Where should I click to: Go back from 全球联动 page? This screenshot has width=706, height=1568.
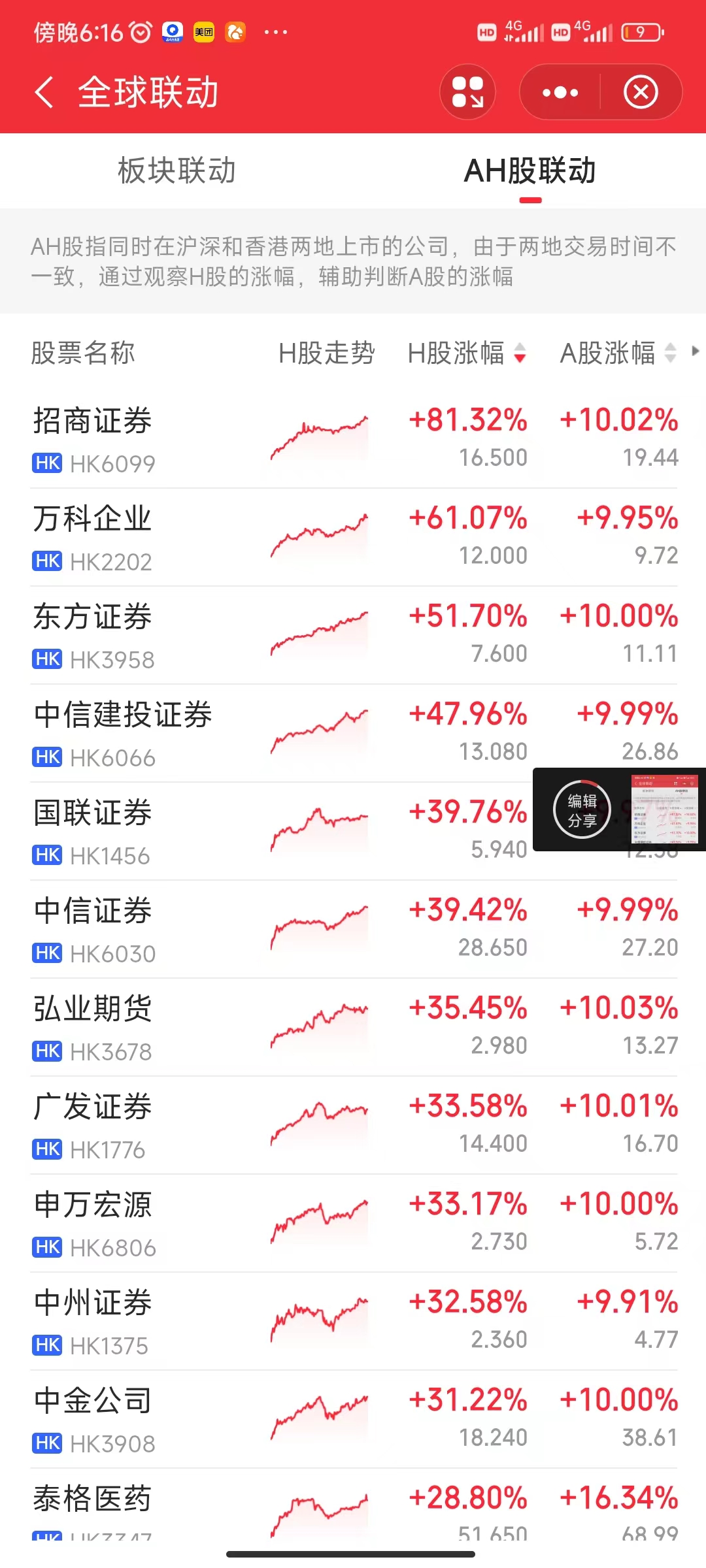tap(44, 92)
